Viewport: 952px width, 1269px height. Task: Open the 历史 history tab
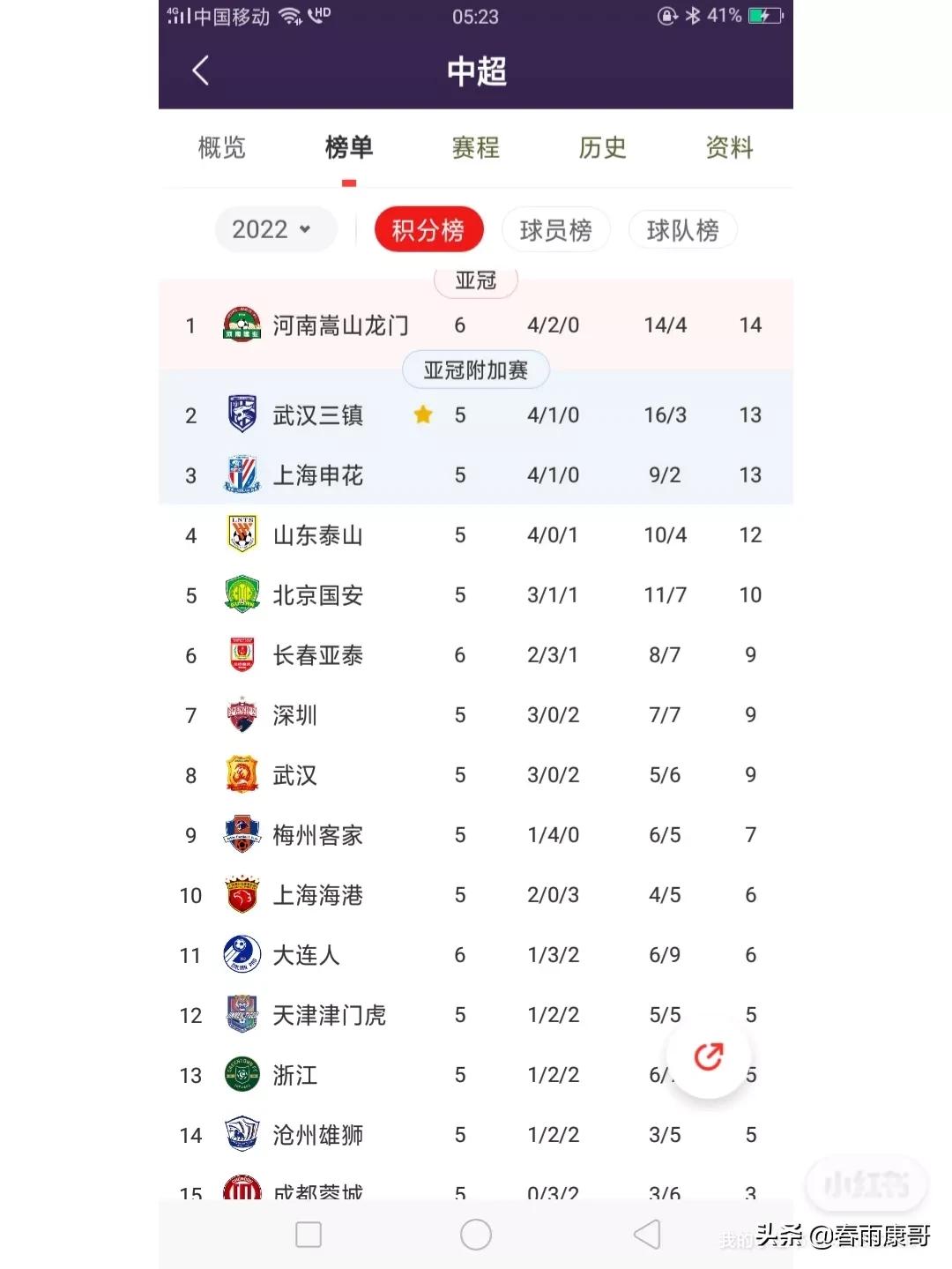pyautogui.click(x=602, y=148)
